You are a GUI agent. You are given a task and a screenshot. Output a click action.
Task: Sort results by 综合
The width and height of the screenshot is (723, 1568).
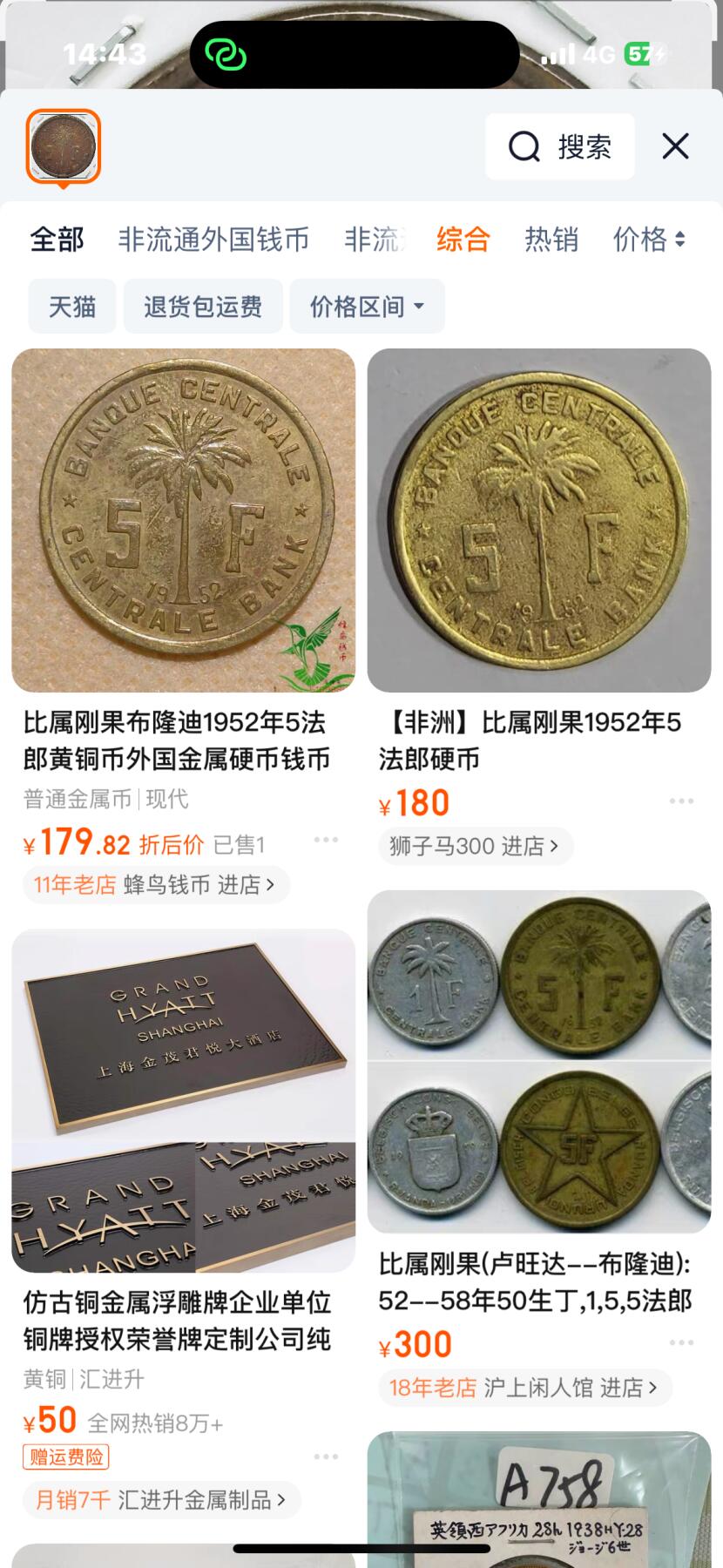pos(463,239)
